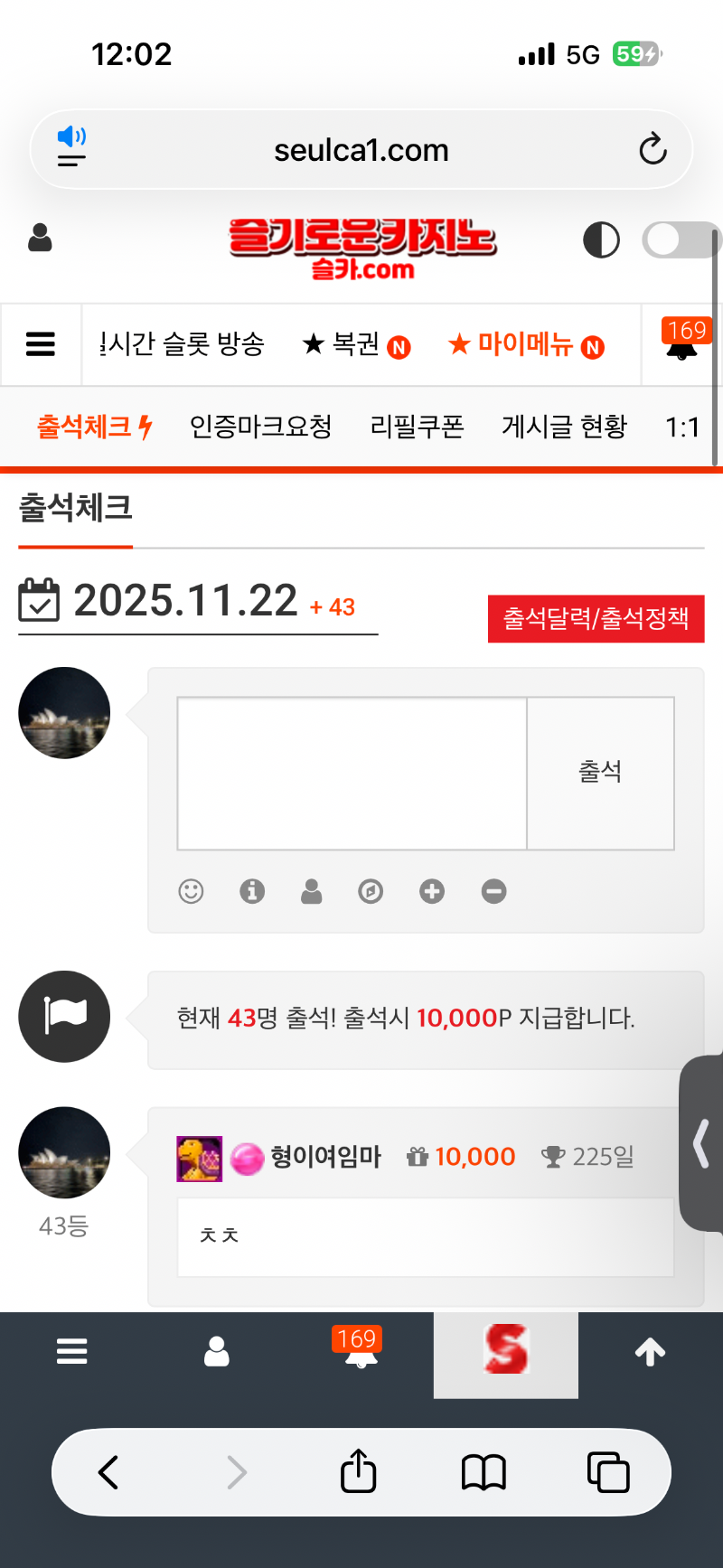This screenshot has width=723, height=1568.
Task: Go back using Safari back arrow
Action: (x=108, y=1472)
